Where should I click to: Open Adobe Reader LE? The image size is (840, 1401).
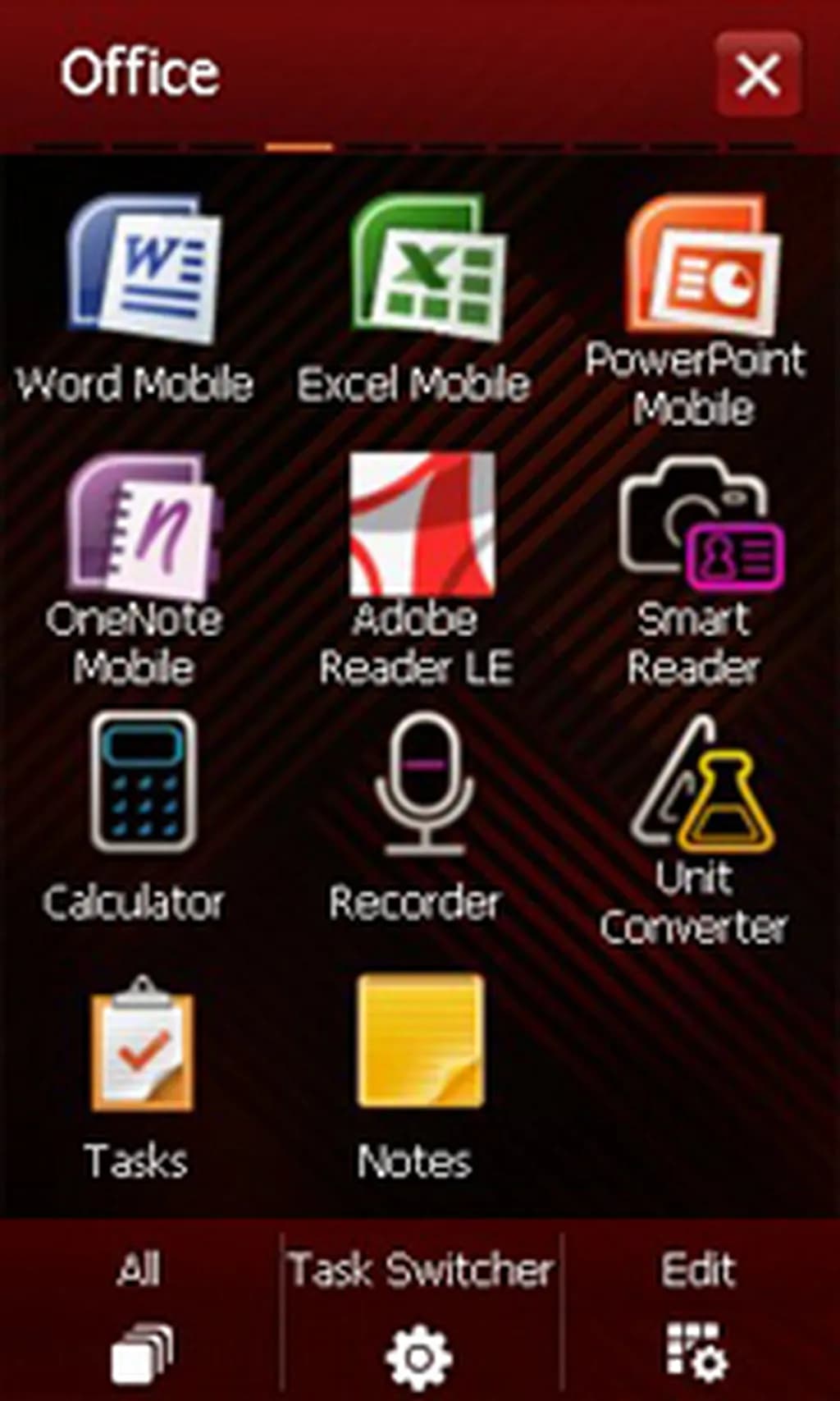(x=422, y=525)
